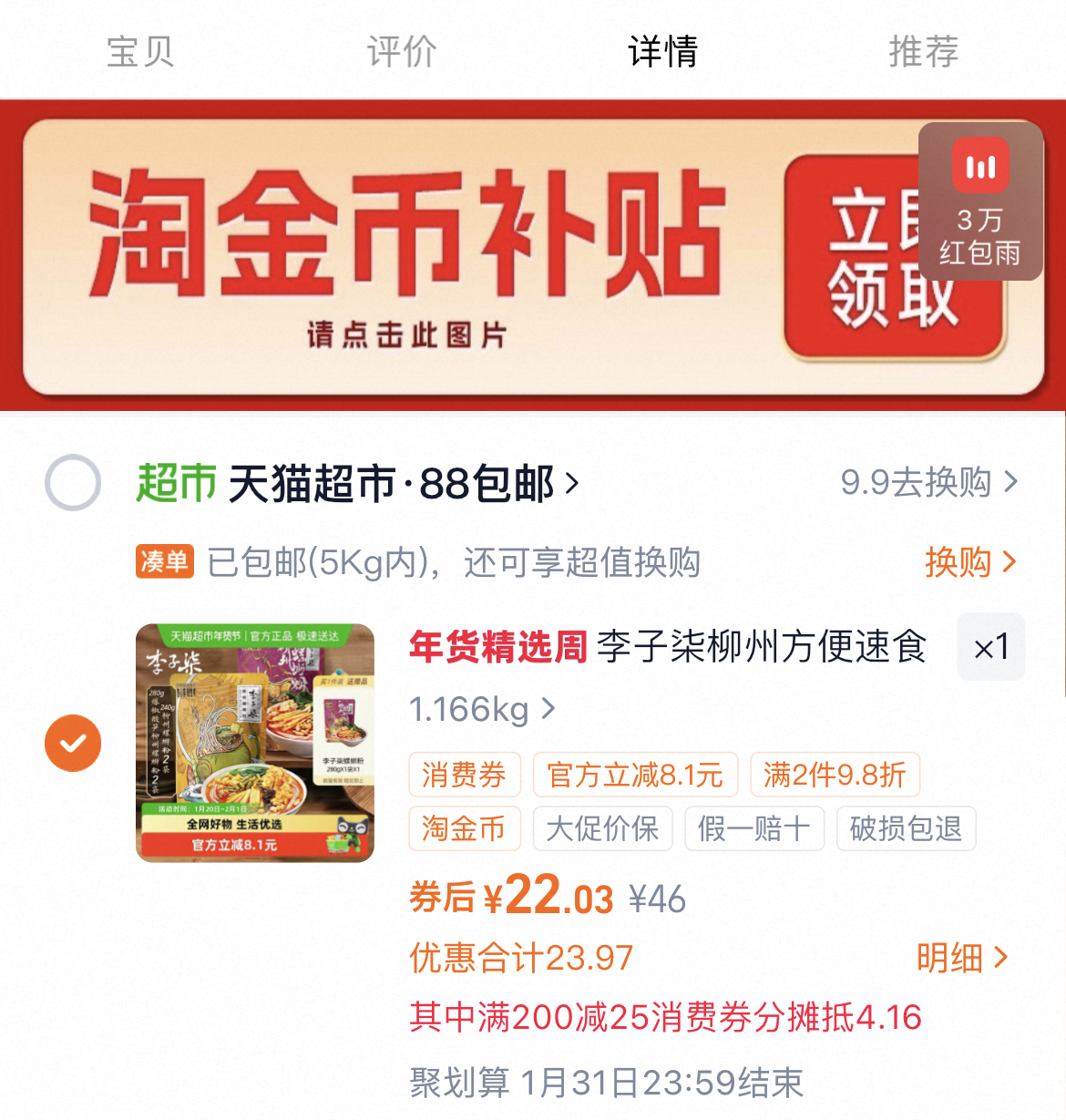Open the 天猫超市·88包邮 store page
The height and width of the screenshot is (1120, 1066).
[403, 483]
